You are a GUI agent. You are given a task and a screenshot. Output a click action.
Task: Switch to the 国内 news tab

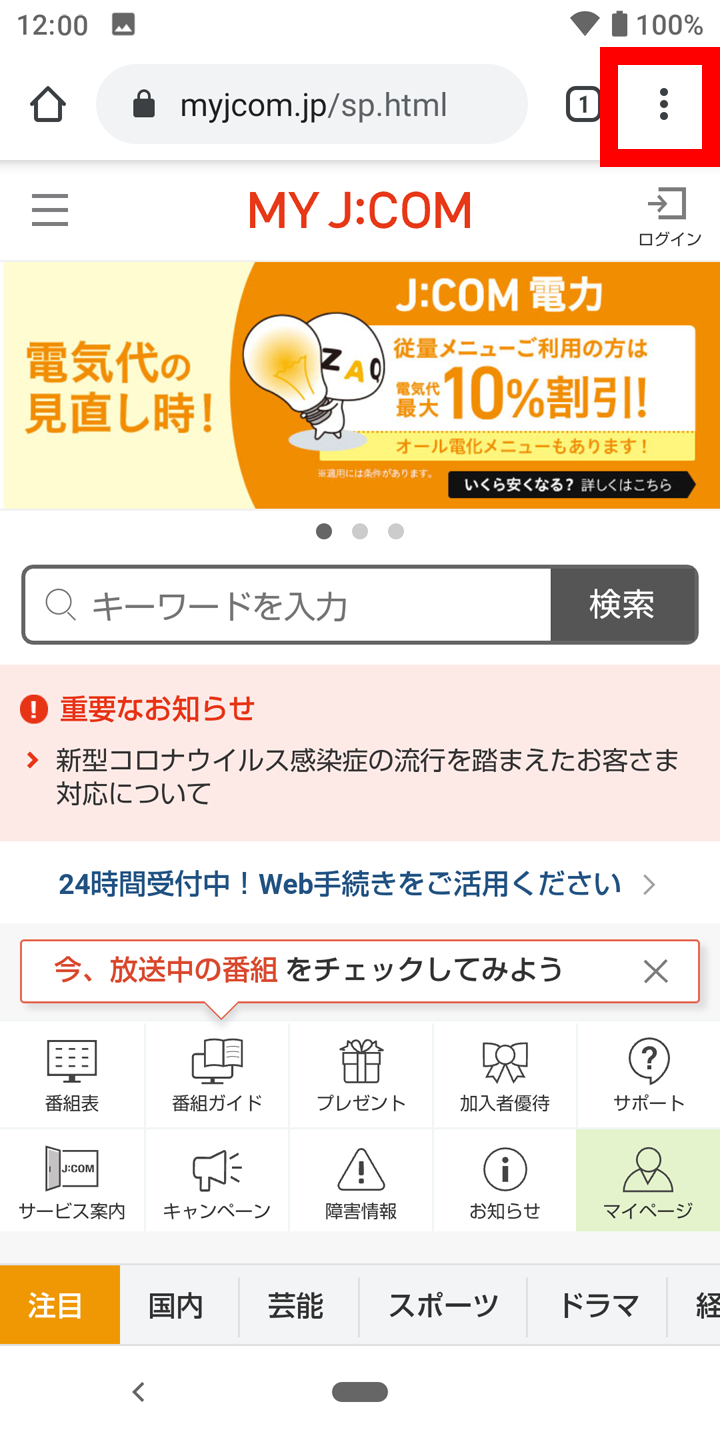coord(176,1305)
